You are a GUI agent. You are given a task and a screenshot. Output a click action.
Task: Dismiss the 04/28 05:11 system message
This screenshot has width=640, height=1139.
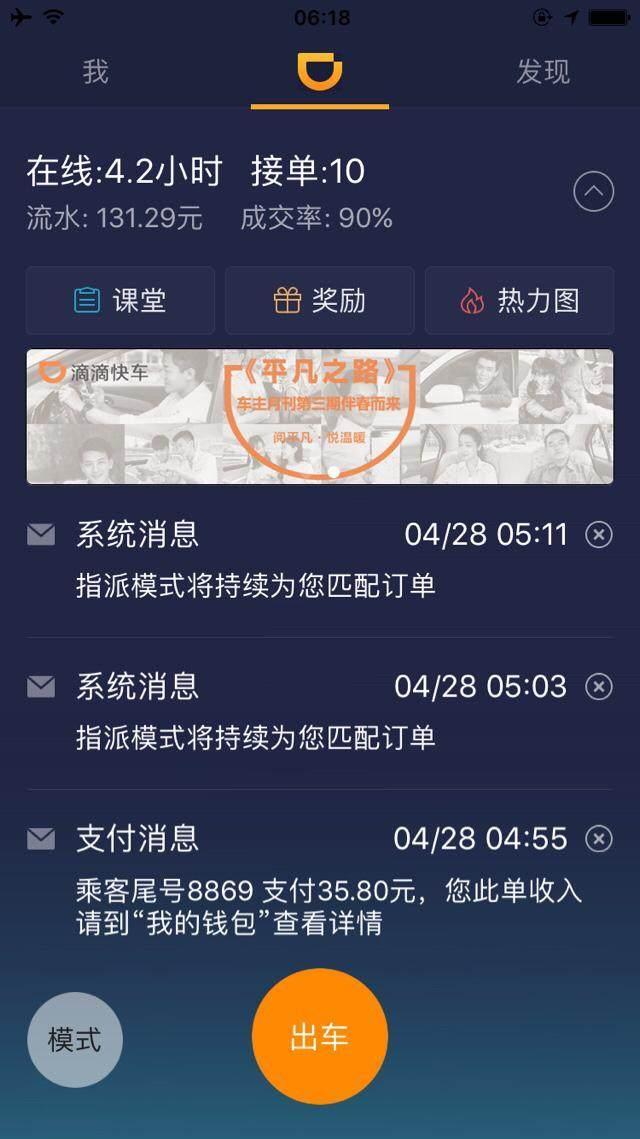point(598,535)
